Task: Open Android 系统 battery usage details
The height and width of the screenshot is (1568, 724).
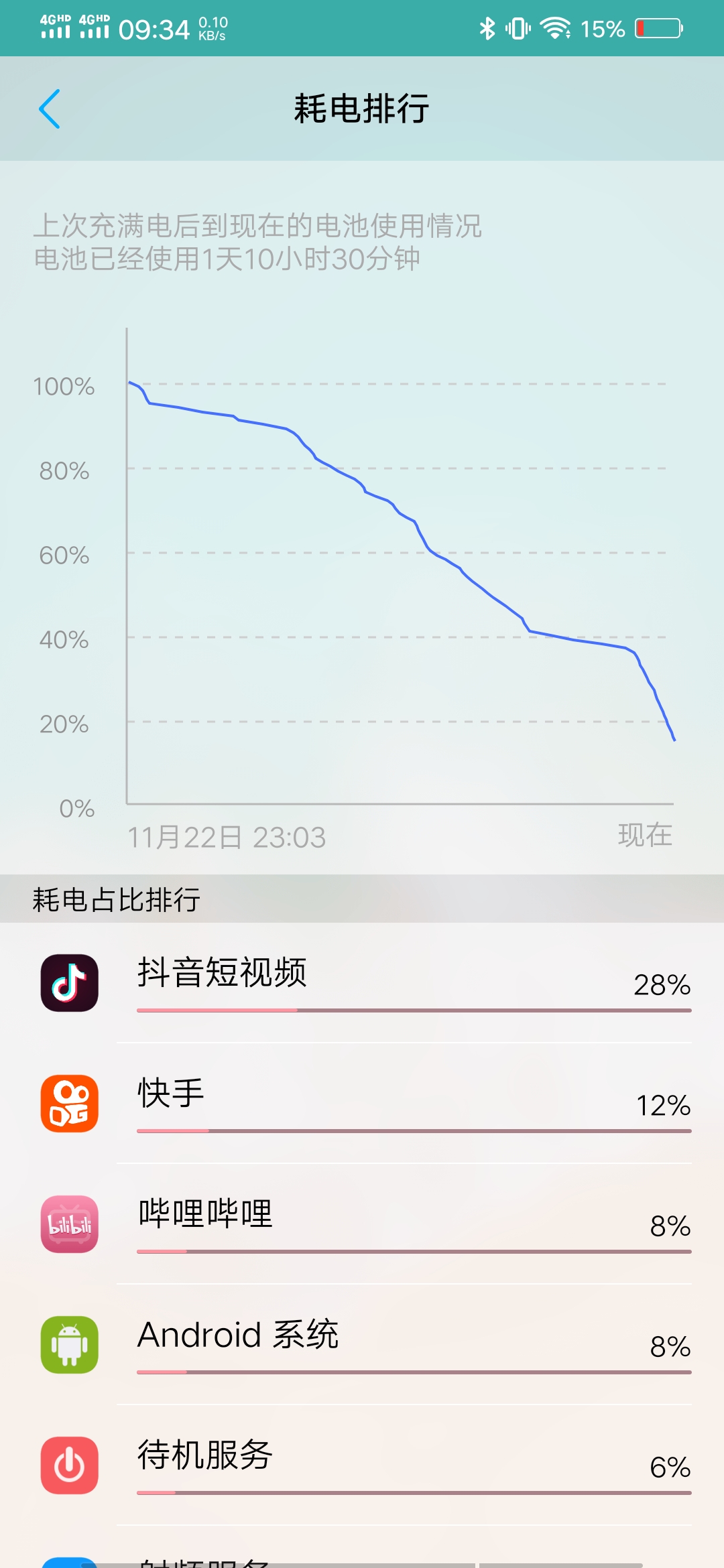Action: (x=362, y=1345)
